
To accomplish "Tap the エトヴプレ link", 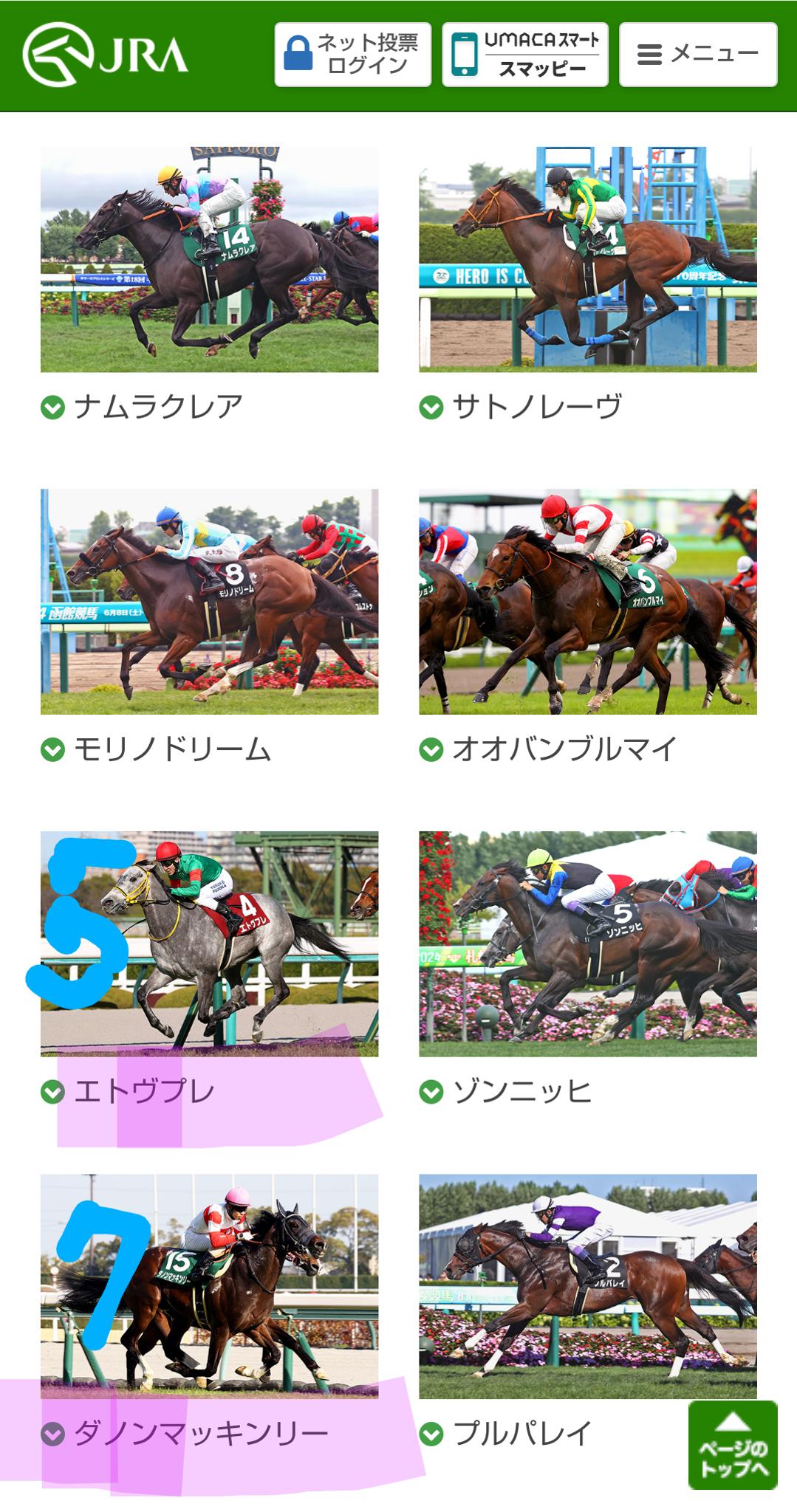I will 144,1092.
